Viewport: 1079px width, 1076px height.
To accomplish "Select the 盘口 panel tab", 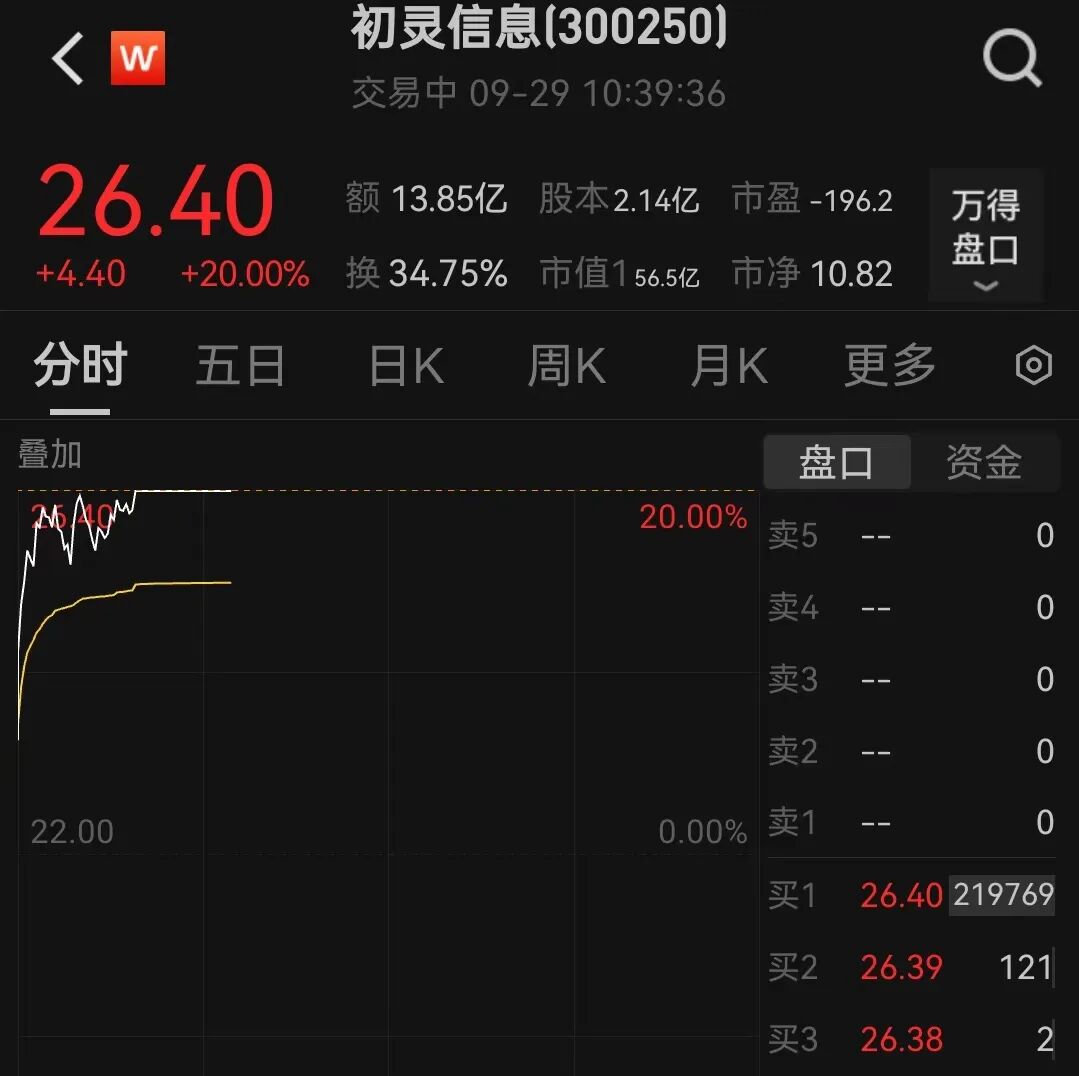I will 836,462.
